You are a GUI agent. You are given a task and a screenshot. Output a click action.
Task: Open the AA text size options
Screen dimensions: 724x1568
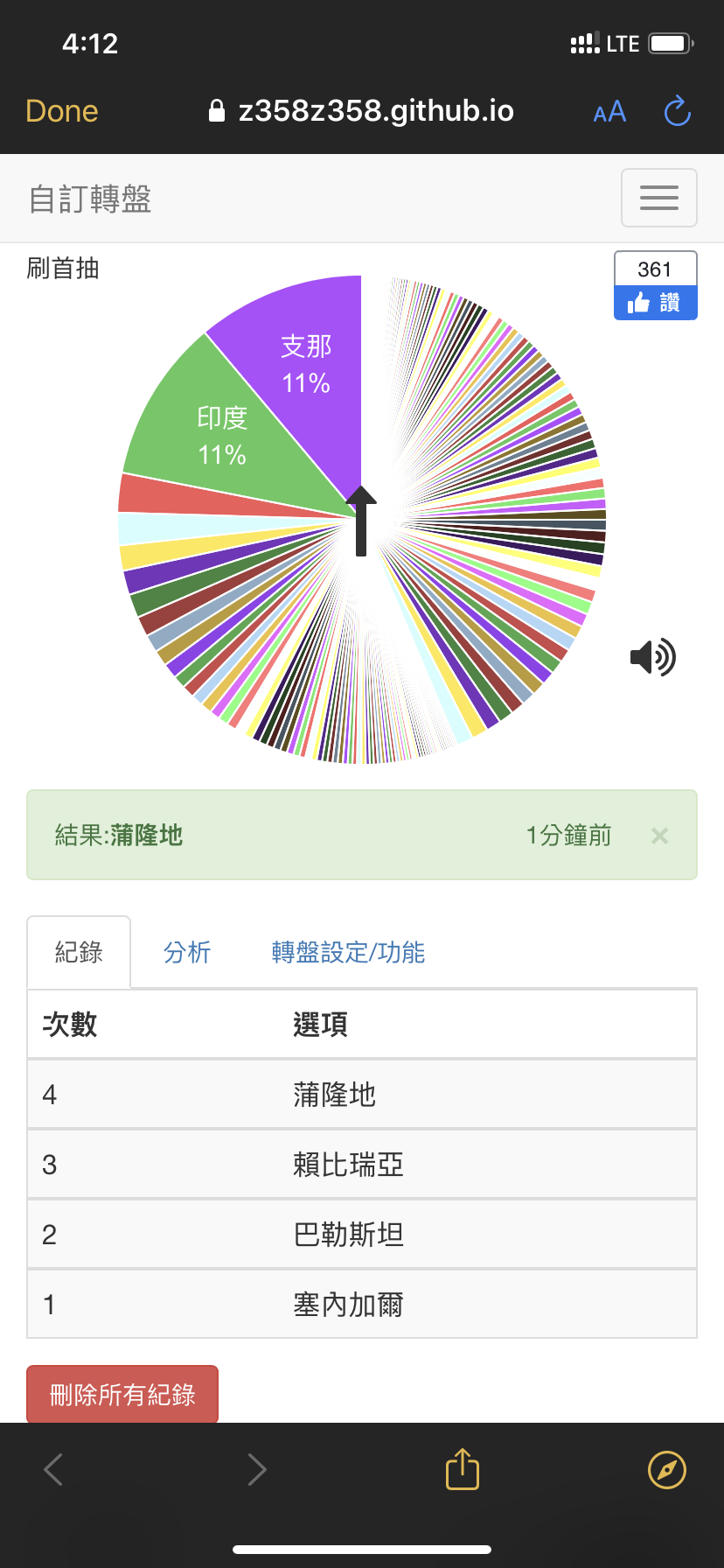coord(609,112)
